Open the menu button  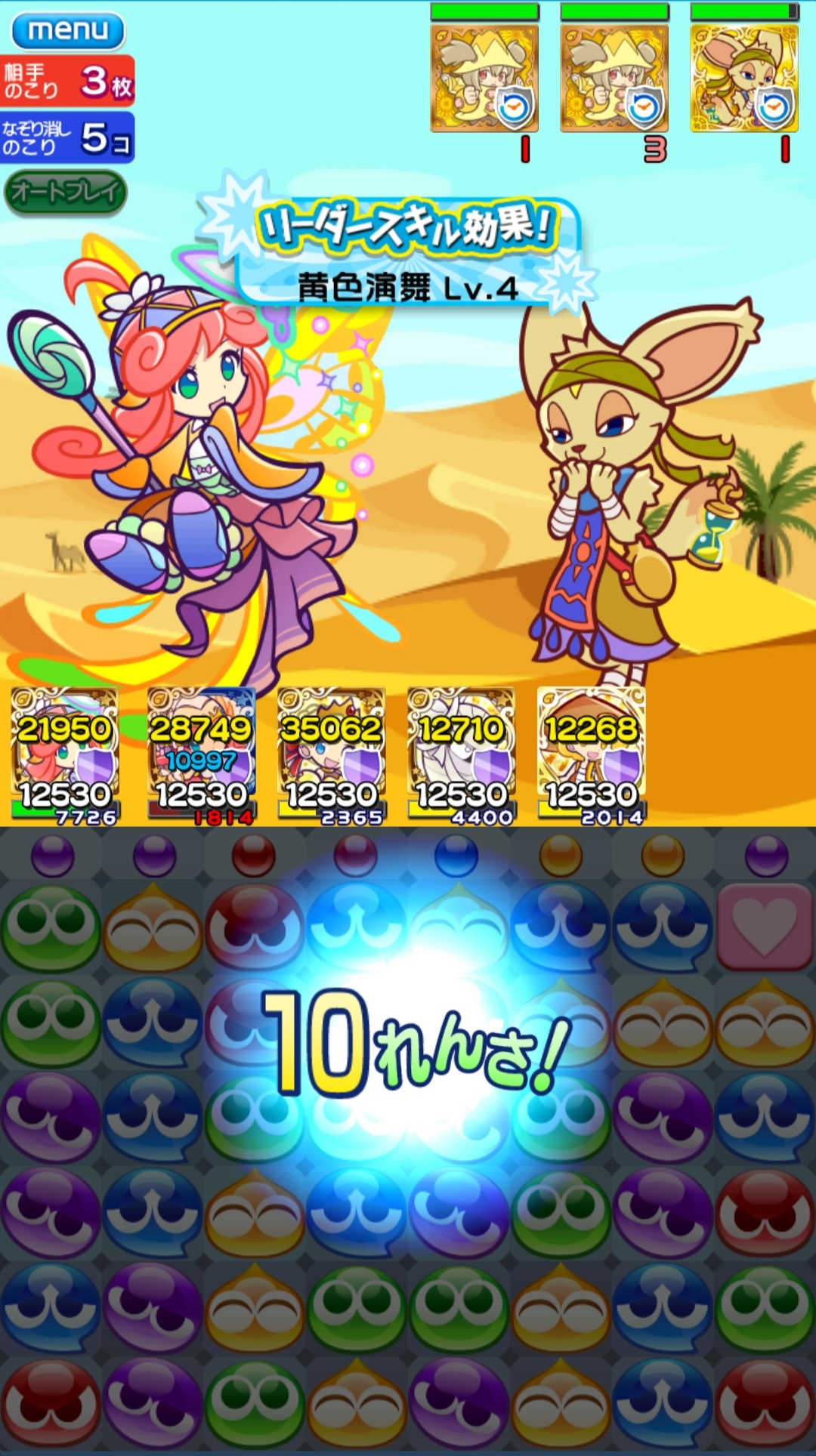click(68, 30)
